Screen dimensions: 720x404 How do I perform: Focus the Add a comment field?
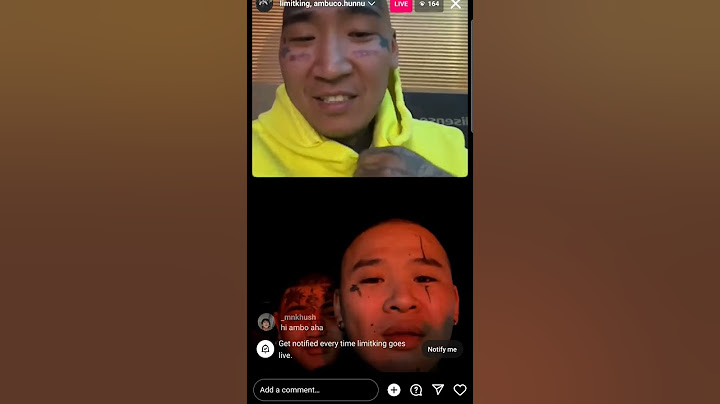pos(315,390)
